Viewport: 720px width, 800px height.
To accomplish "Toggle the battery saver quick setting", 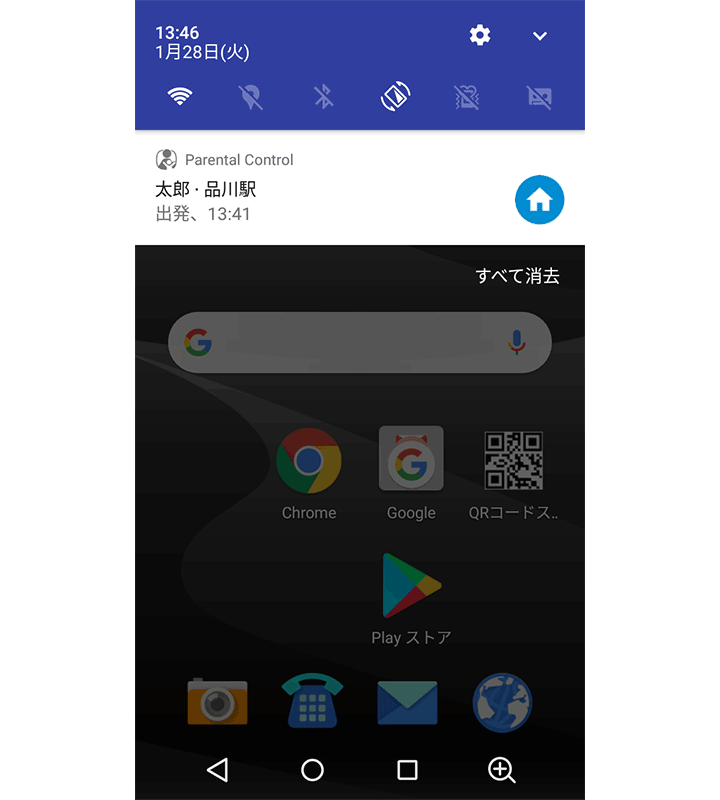I will click(467, 97).
